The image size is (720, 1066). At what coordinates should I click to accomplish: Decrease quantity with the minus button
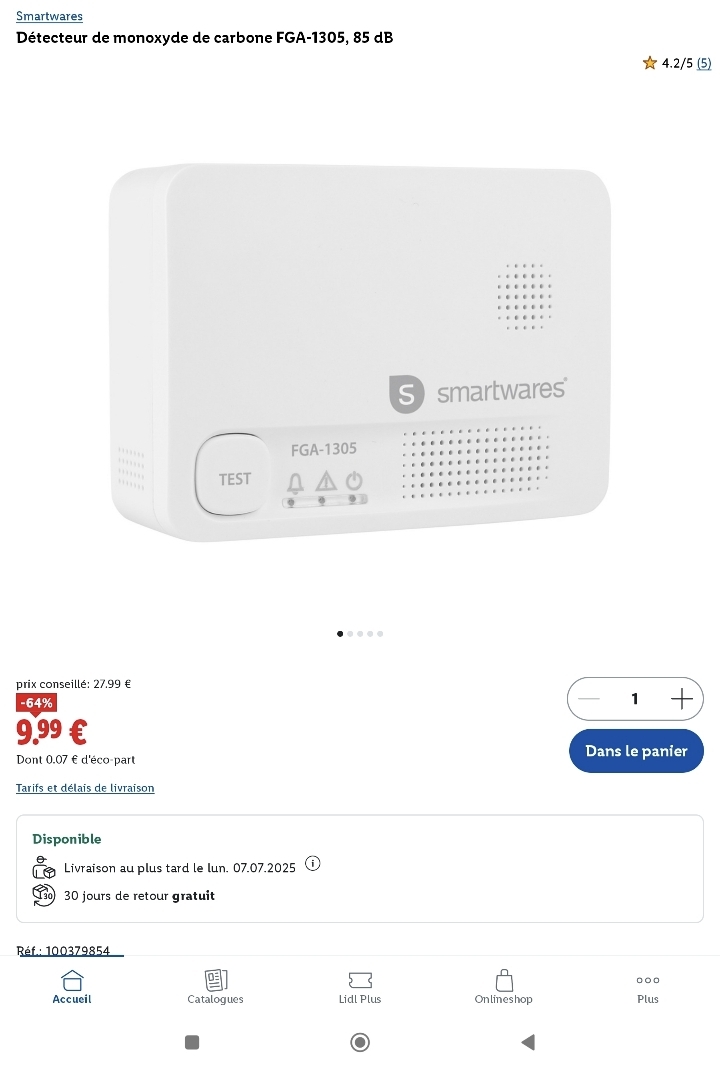click(x=590, y=699)
